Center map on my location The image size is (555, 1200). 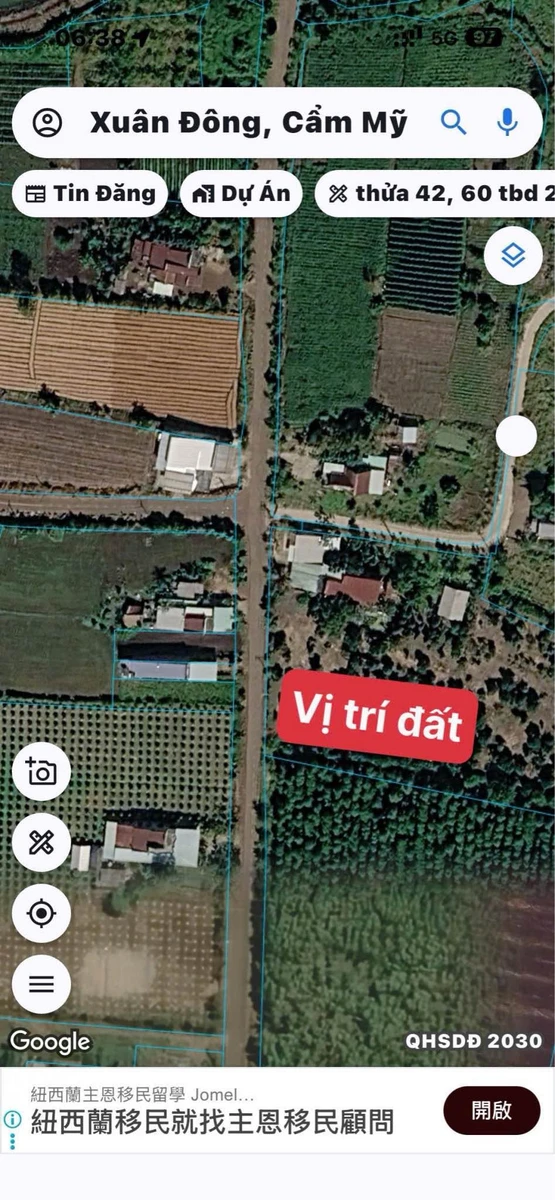[41, 914]
